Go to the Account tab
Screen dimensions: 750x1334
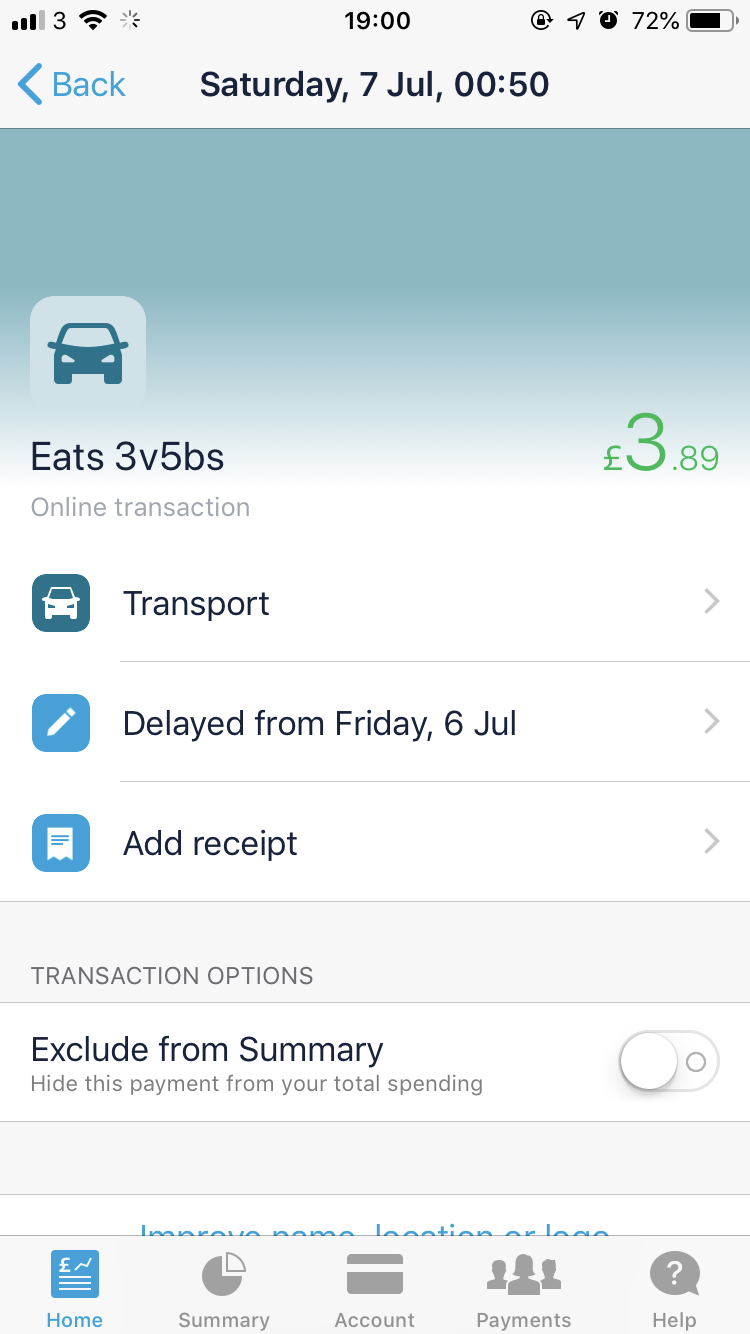click(375, 1290)
